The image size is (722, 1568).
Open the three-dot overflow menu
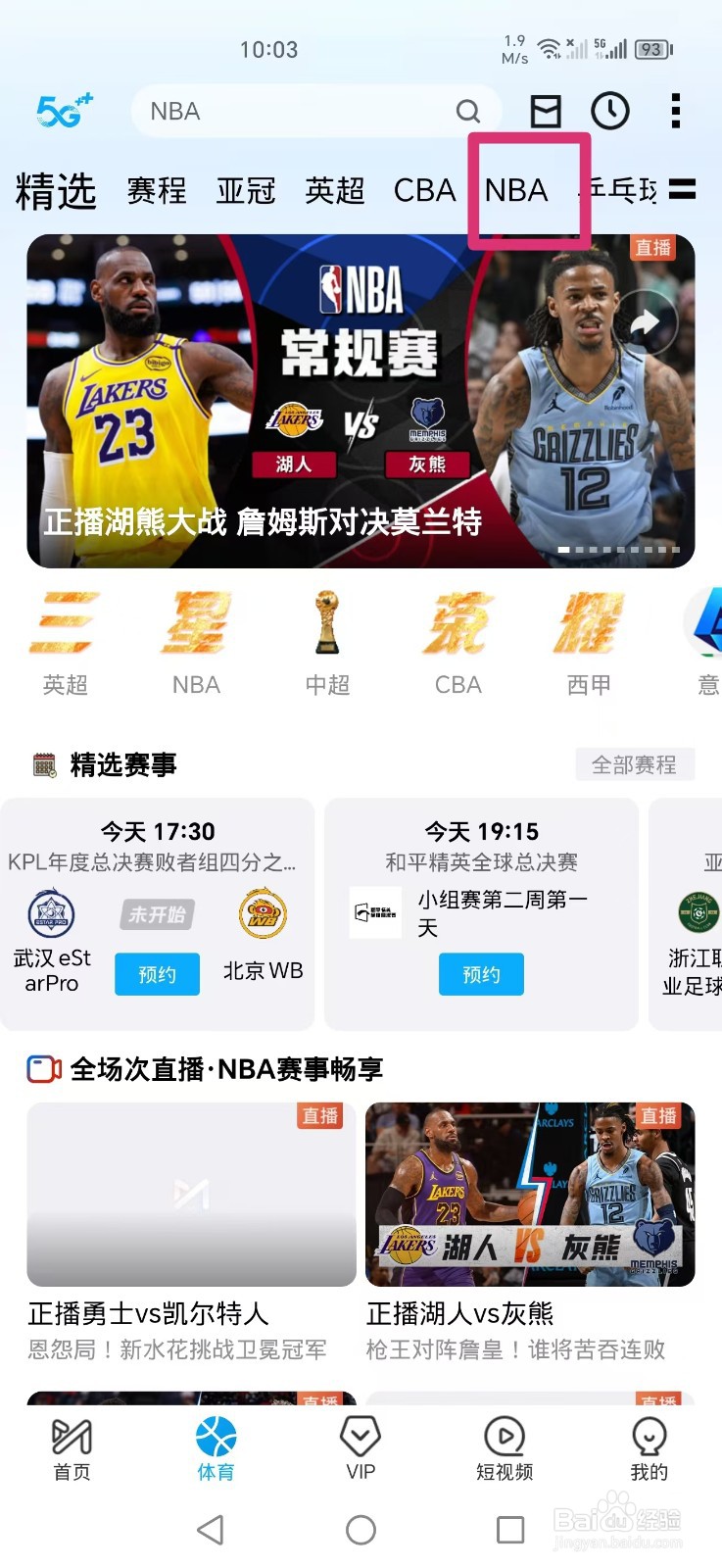675,111
